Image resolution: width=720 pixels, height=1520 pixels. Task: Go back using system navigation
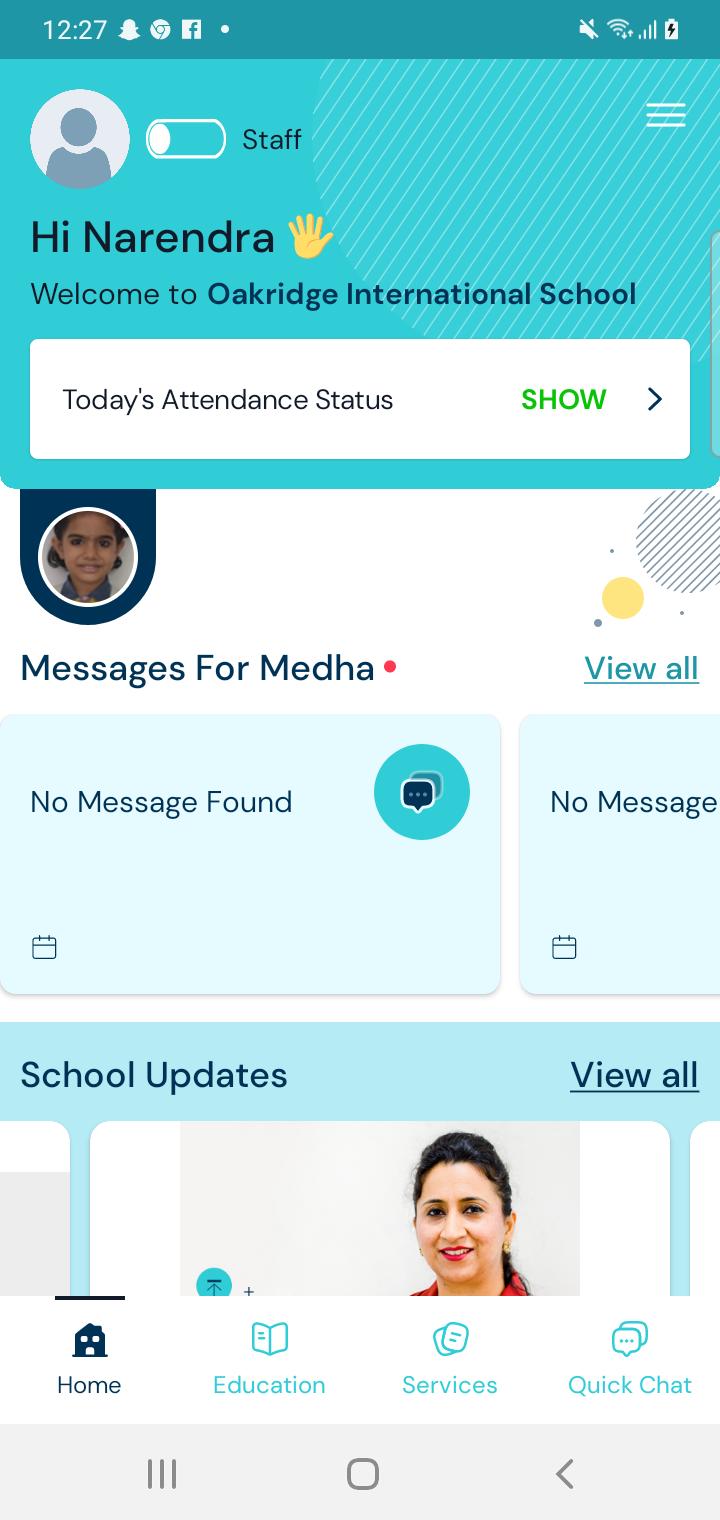564,1474
